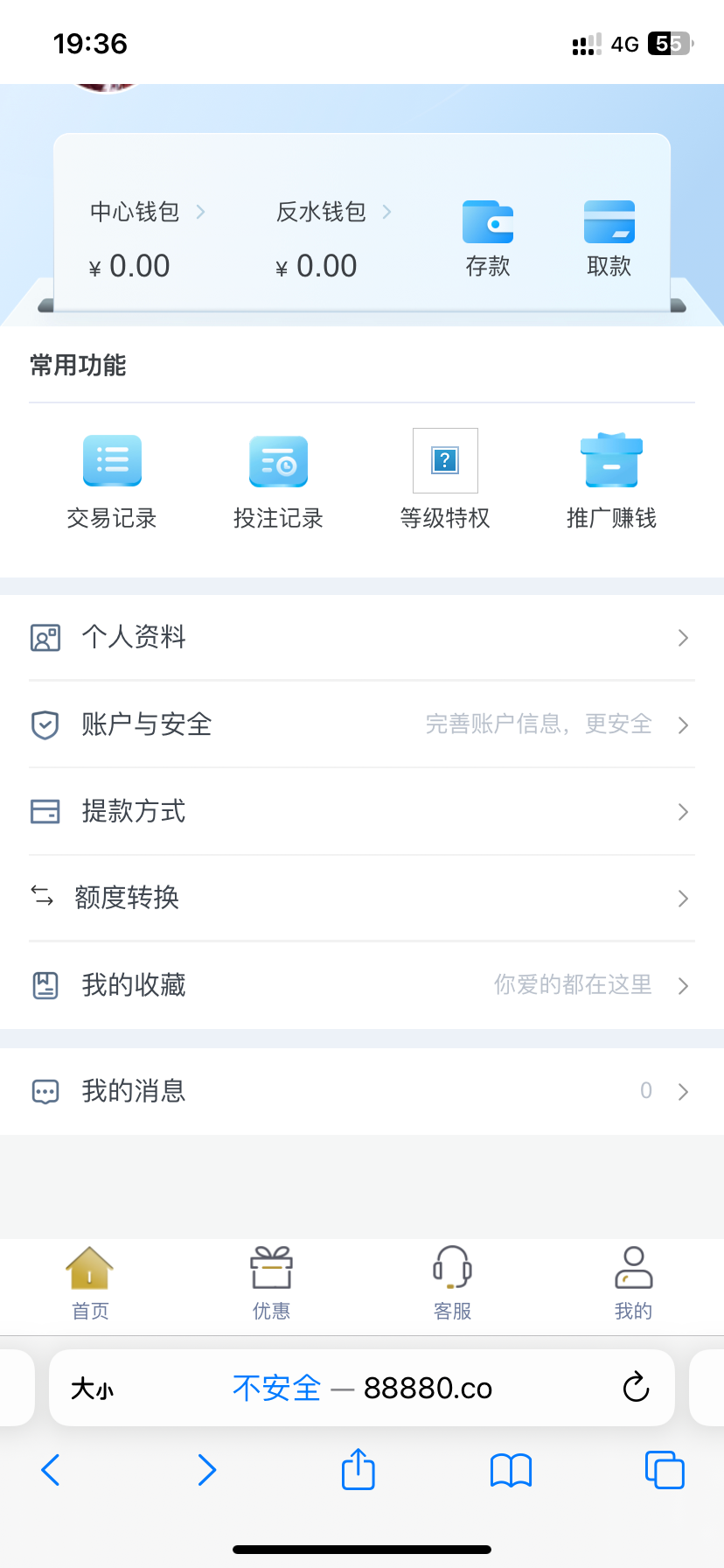Viewport: 724px width, 1568px height.
Task: Open 额度转换 balance transfer option
Action: pyautogui.click(x=362, y=899)
